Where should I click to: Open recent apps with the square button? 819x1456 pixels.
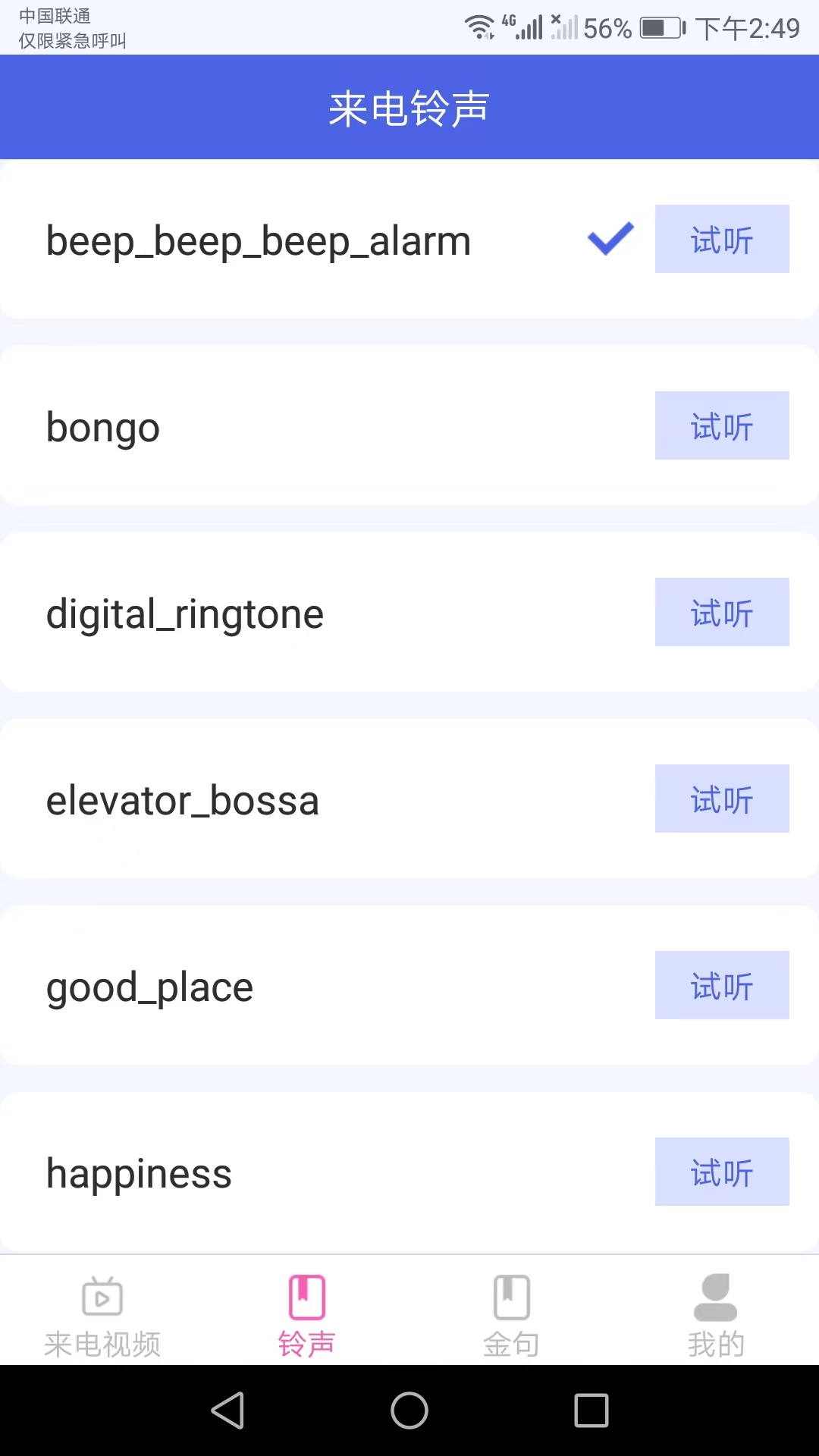(591, 1410)
